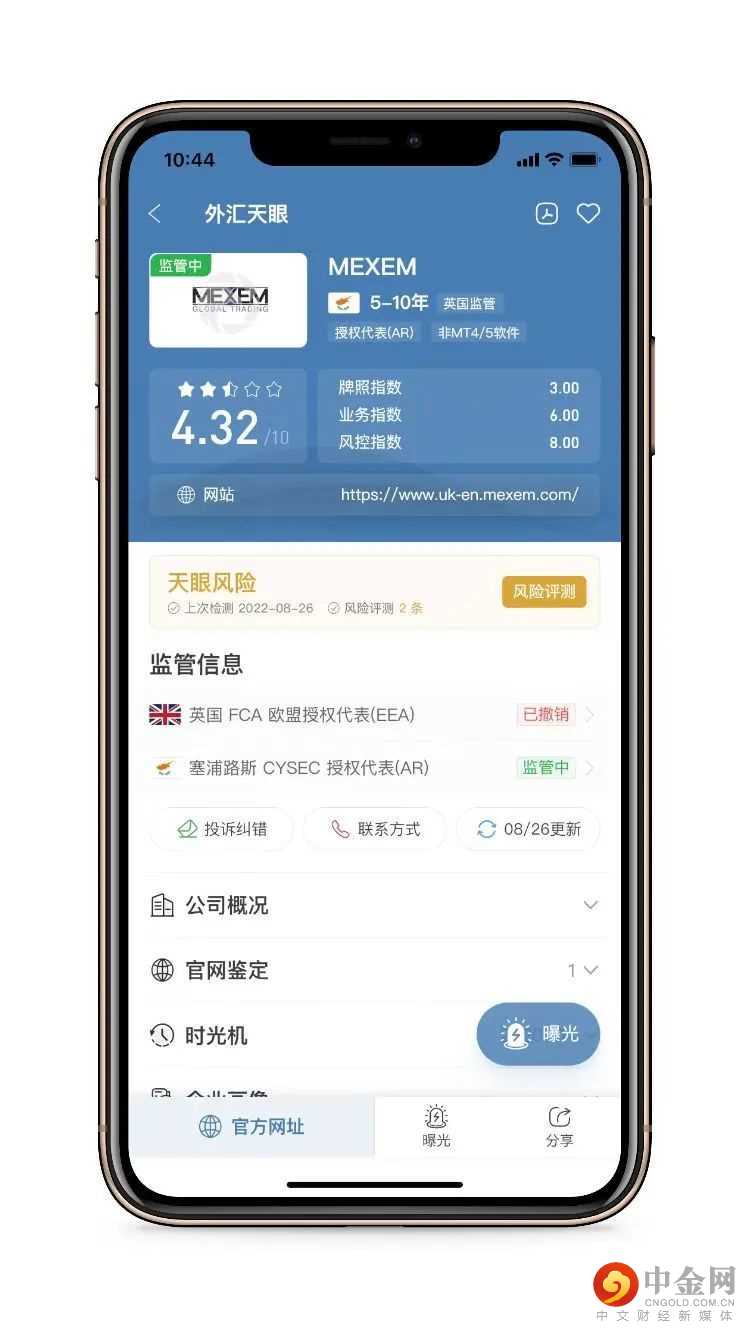Viewport: 750px width, 1334px height.
Task: Tap the phone icon in 联系方式
Action: 341,829
